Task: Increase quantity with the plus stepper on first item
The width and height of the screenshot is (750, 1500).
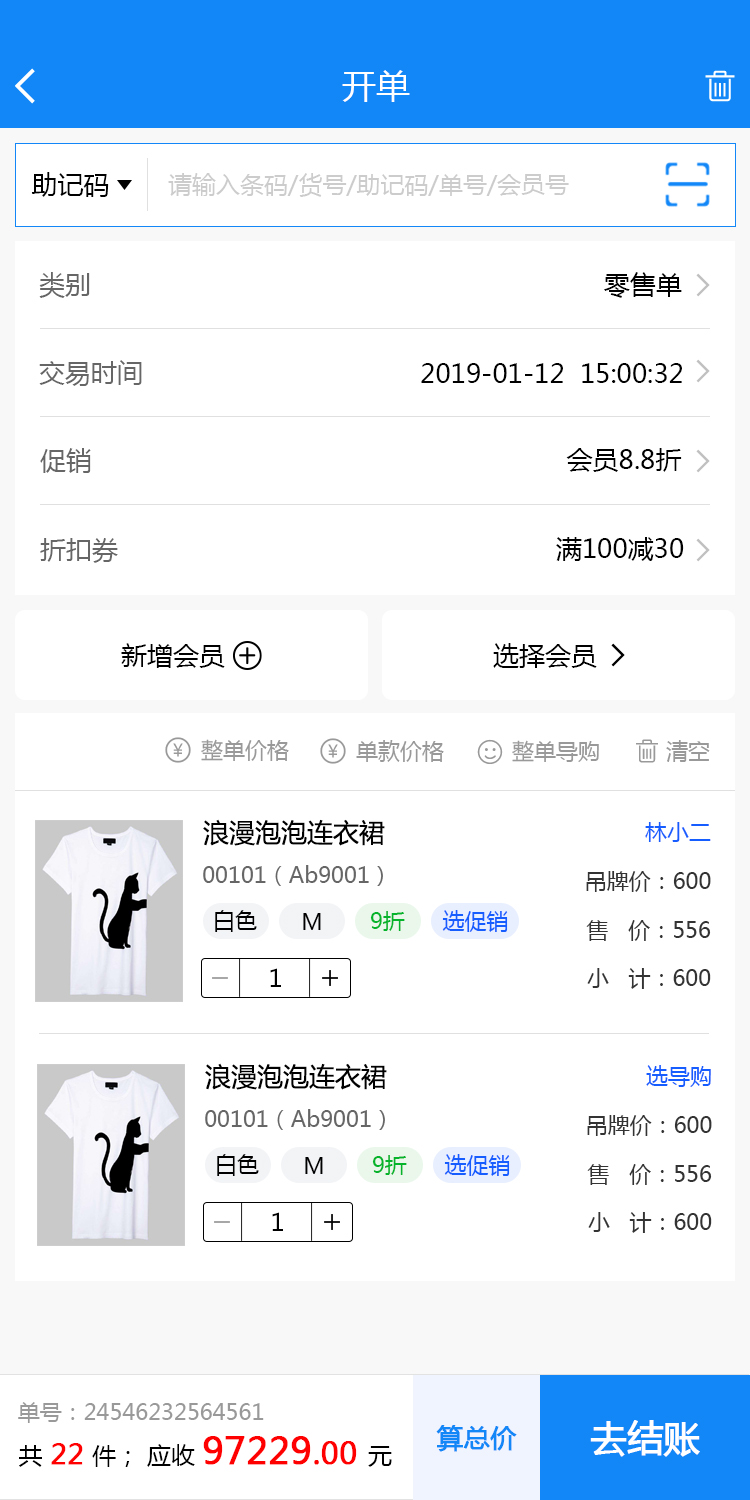Action: (x=330, y=978)
